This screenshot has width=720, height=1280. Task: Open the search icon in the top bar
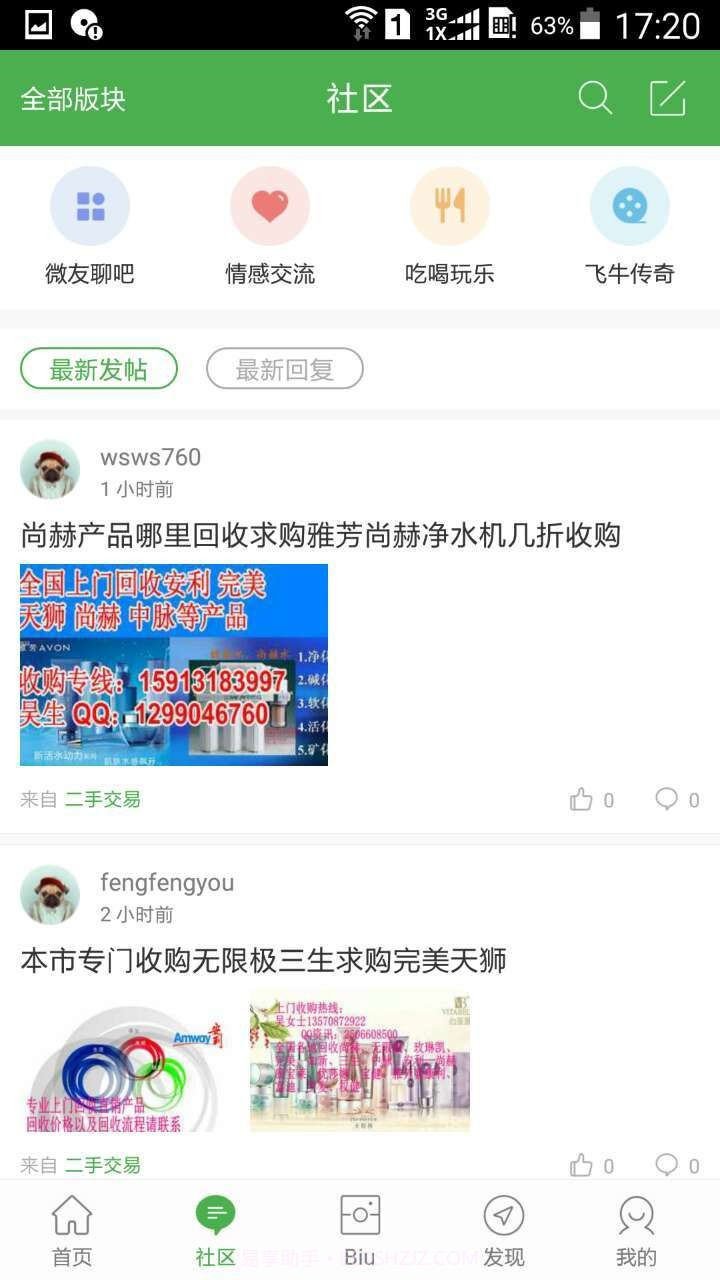tap(595, 98)
